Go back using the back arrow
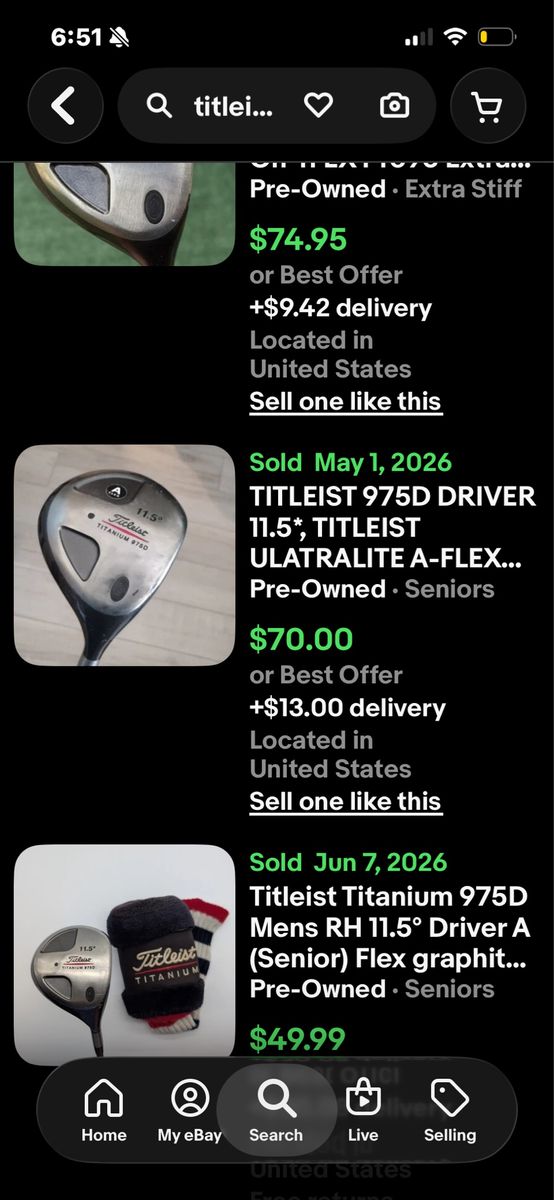This screenshot has height=1200, width=554. (x=65, y=106)
